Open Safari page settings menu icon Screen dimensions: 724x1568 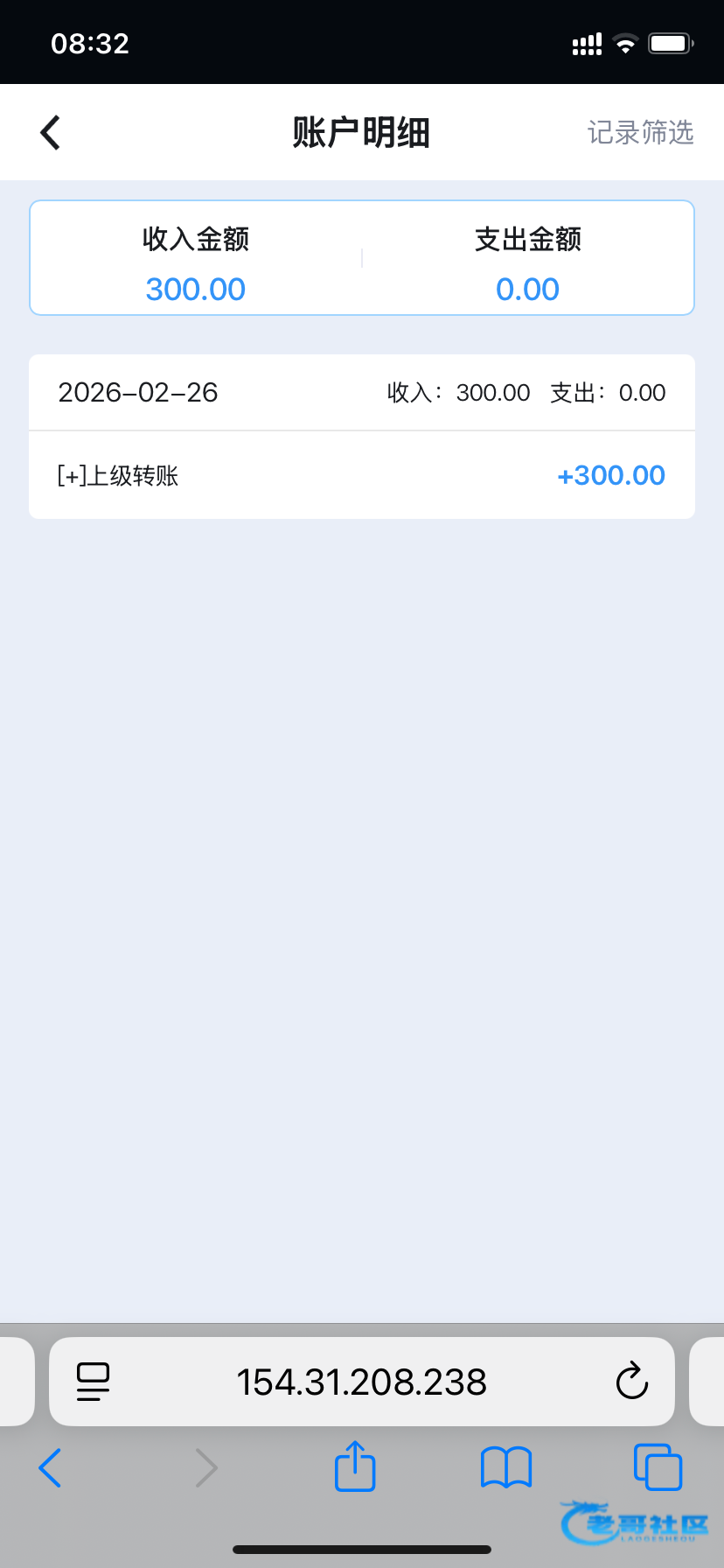(x=93, y=1382)
